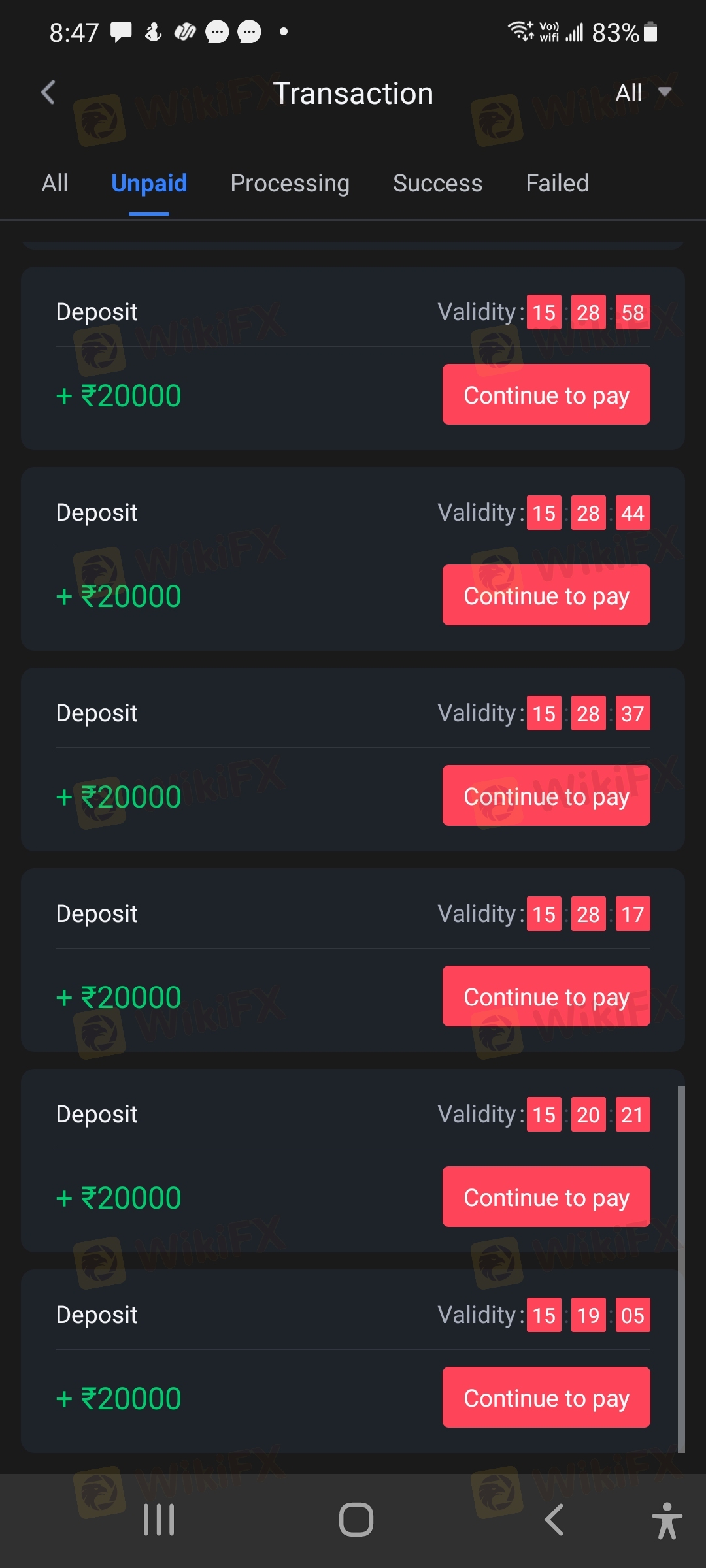Go back using the header arrow

48,92
